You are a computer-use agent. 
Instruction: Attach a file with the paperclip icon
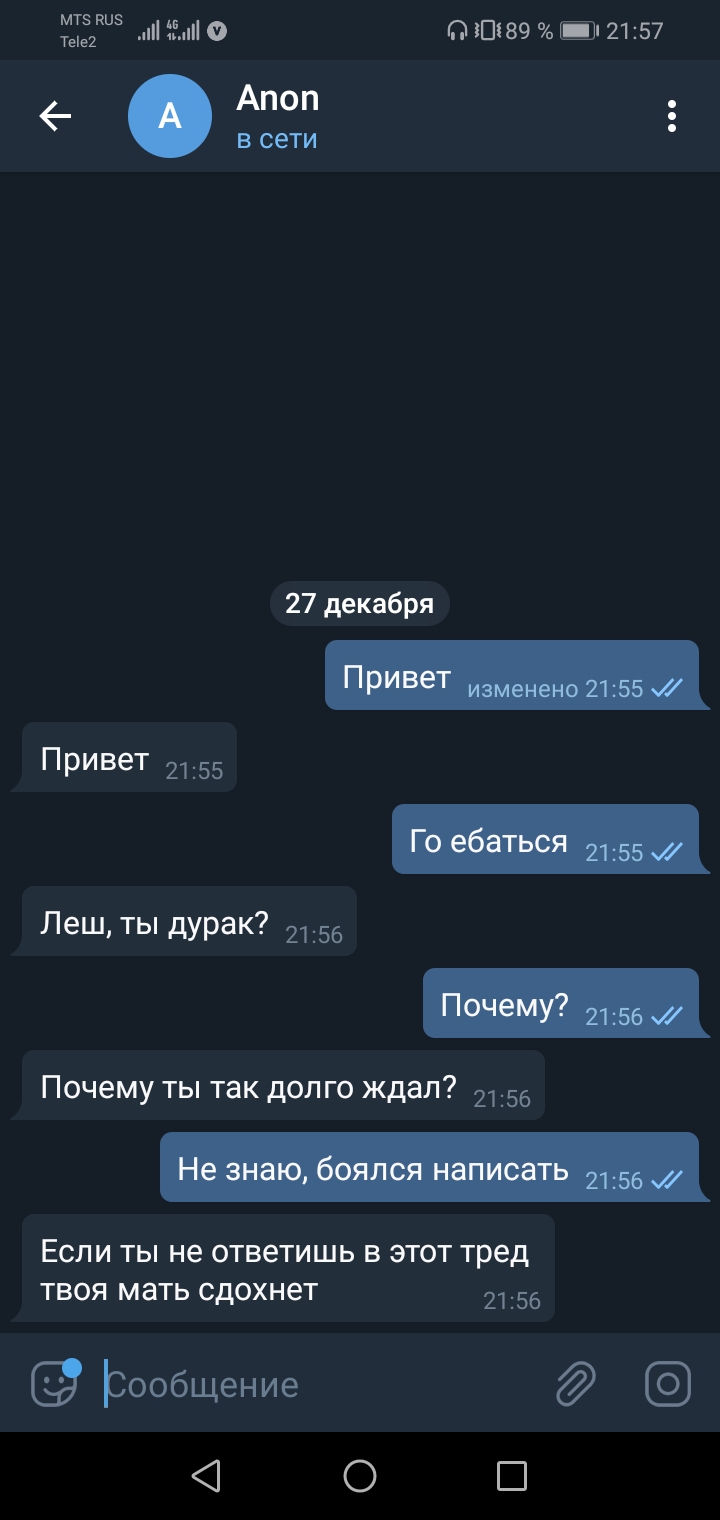click(x=576, y=1385)
